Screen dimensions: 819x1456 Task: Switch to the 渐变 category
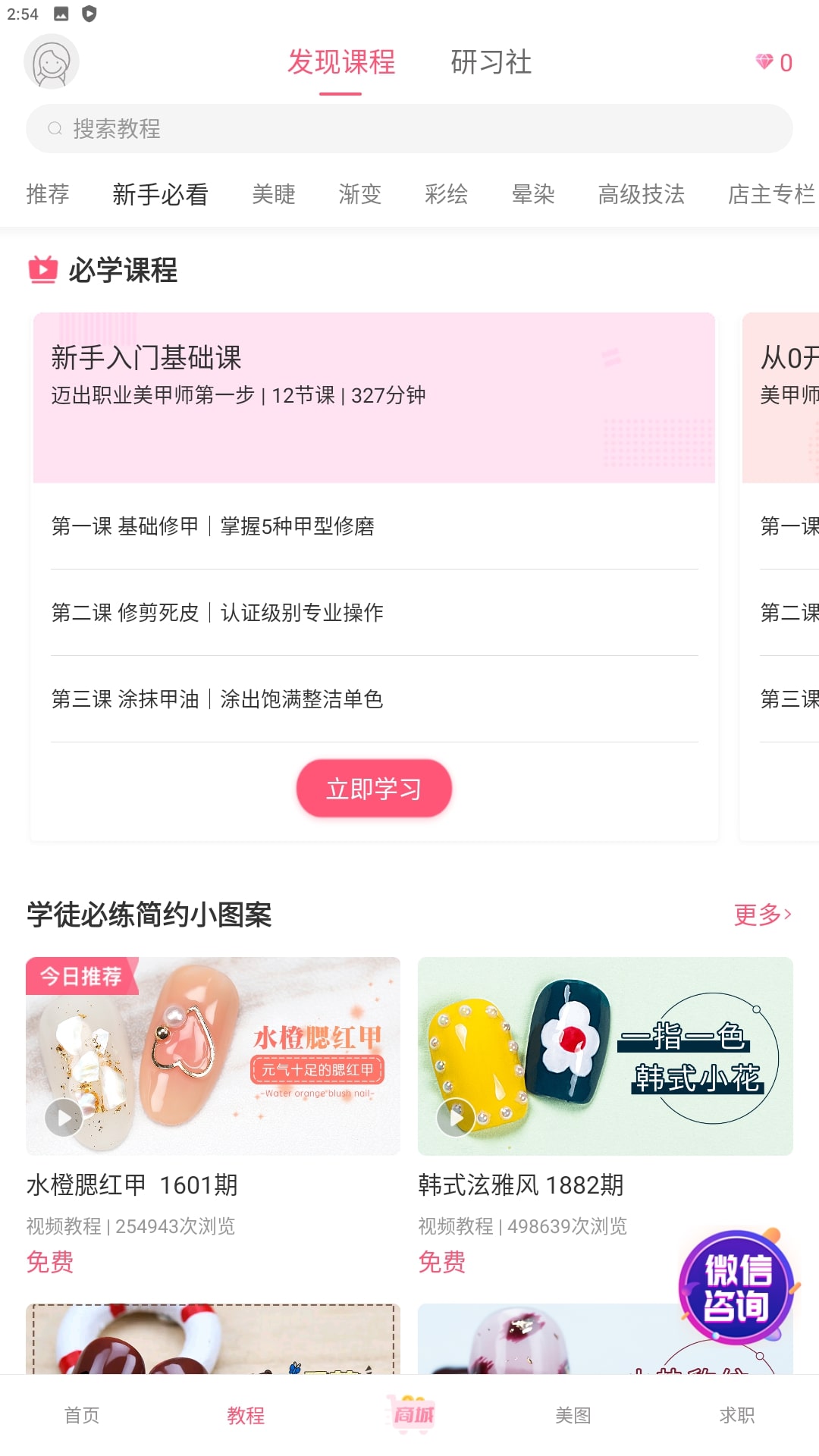tap(359, 195)
